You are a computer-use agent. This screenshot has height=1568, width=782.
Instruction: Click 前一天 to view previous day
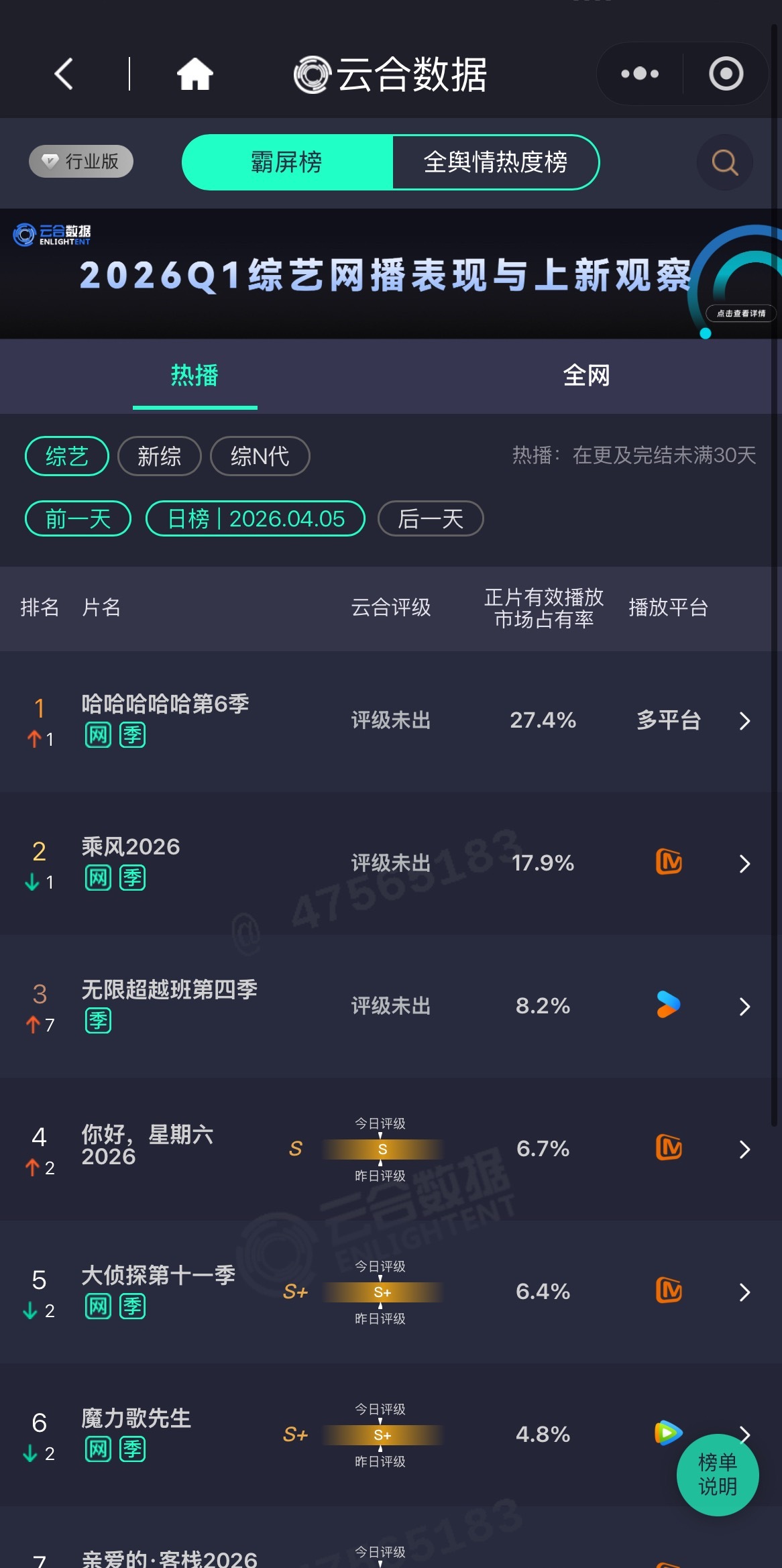pyautogui.click(x=76, y=518)
